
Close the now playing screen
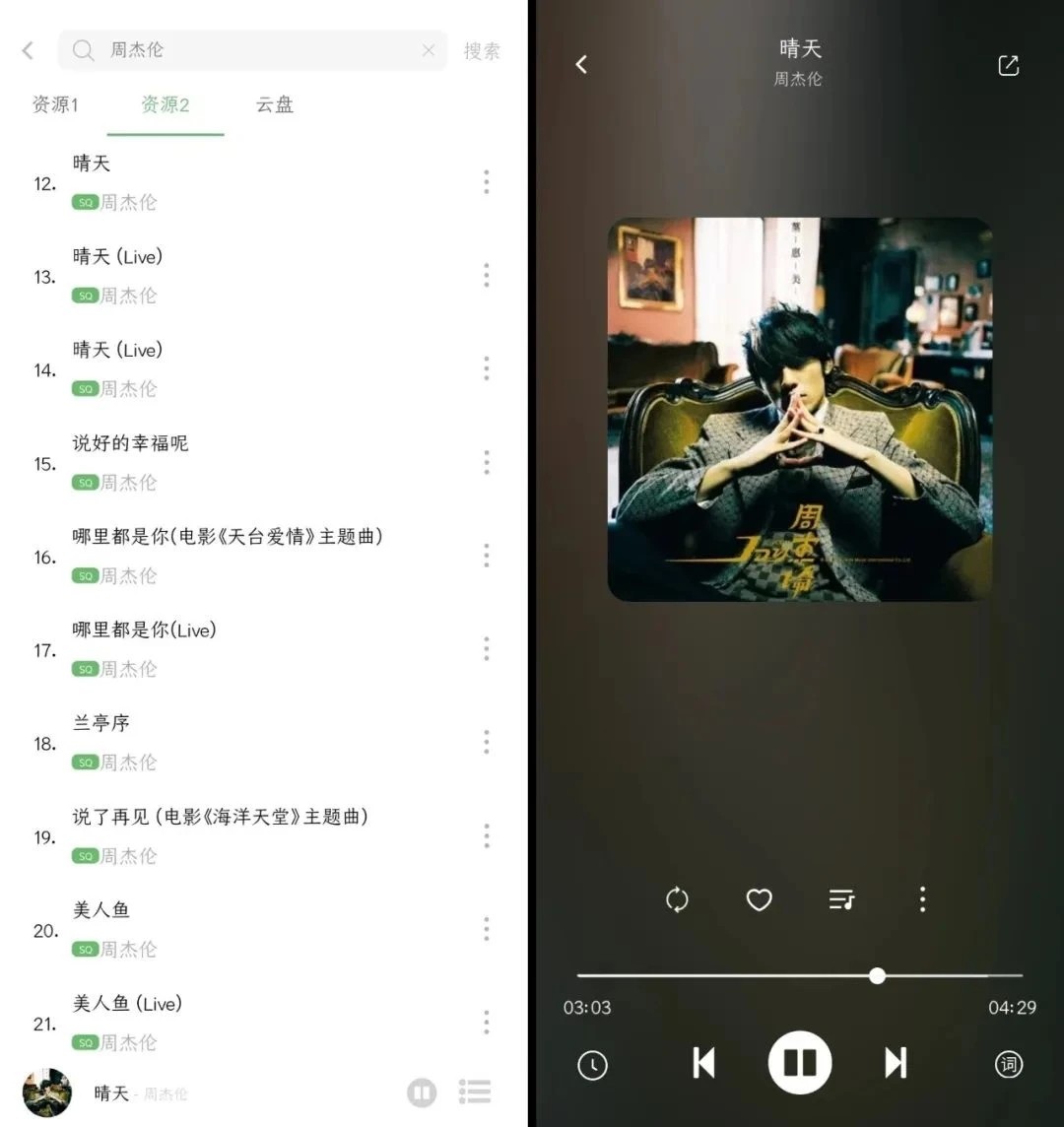(581, 65)
